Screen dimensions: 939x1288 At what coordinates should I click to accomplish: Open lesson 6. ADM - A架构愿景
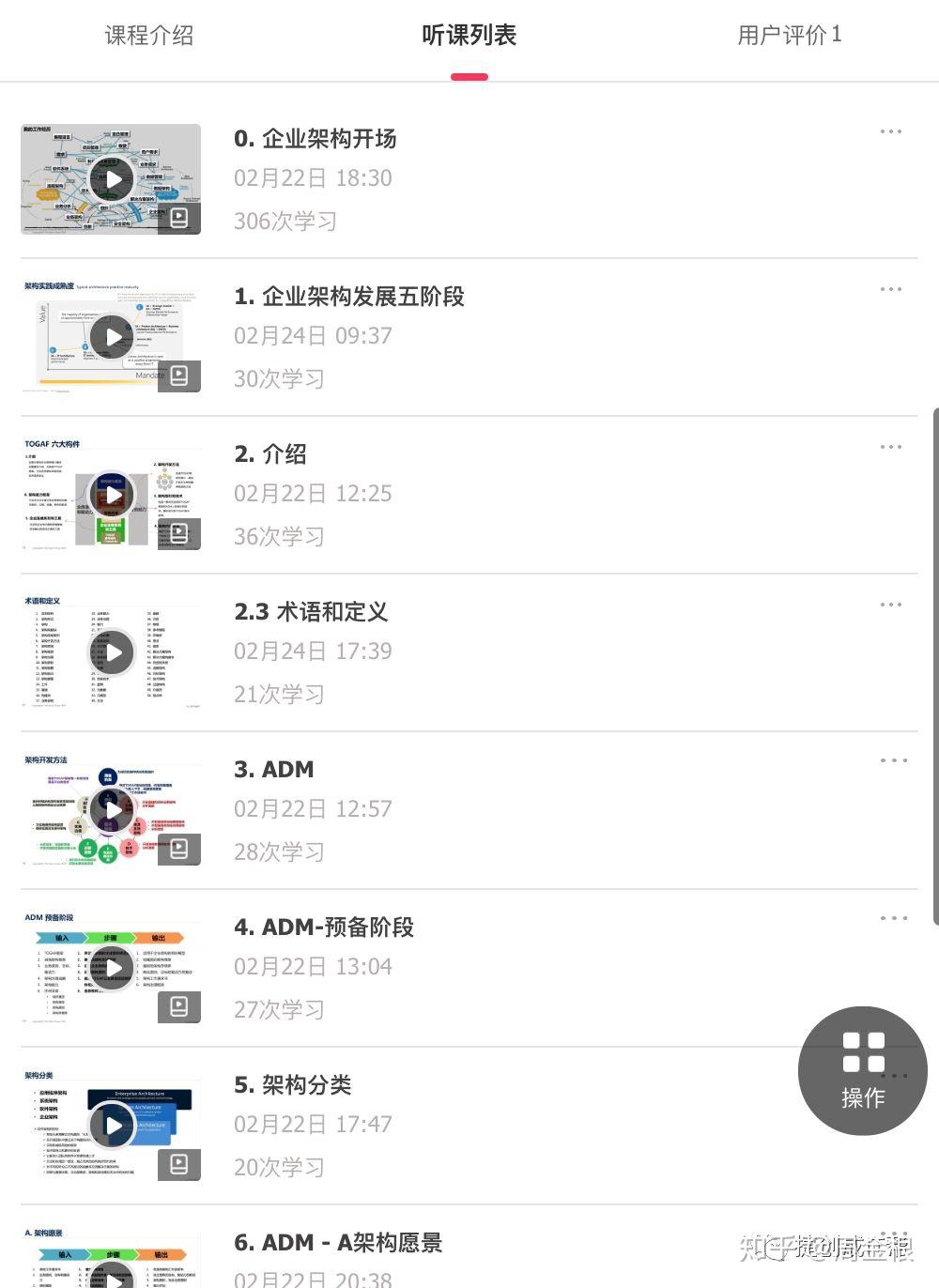[x=338, y=1243]
